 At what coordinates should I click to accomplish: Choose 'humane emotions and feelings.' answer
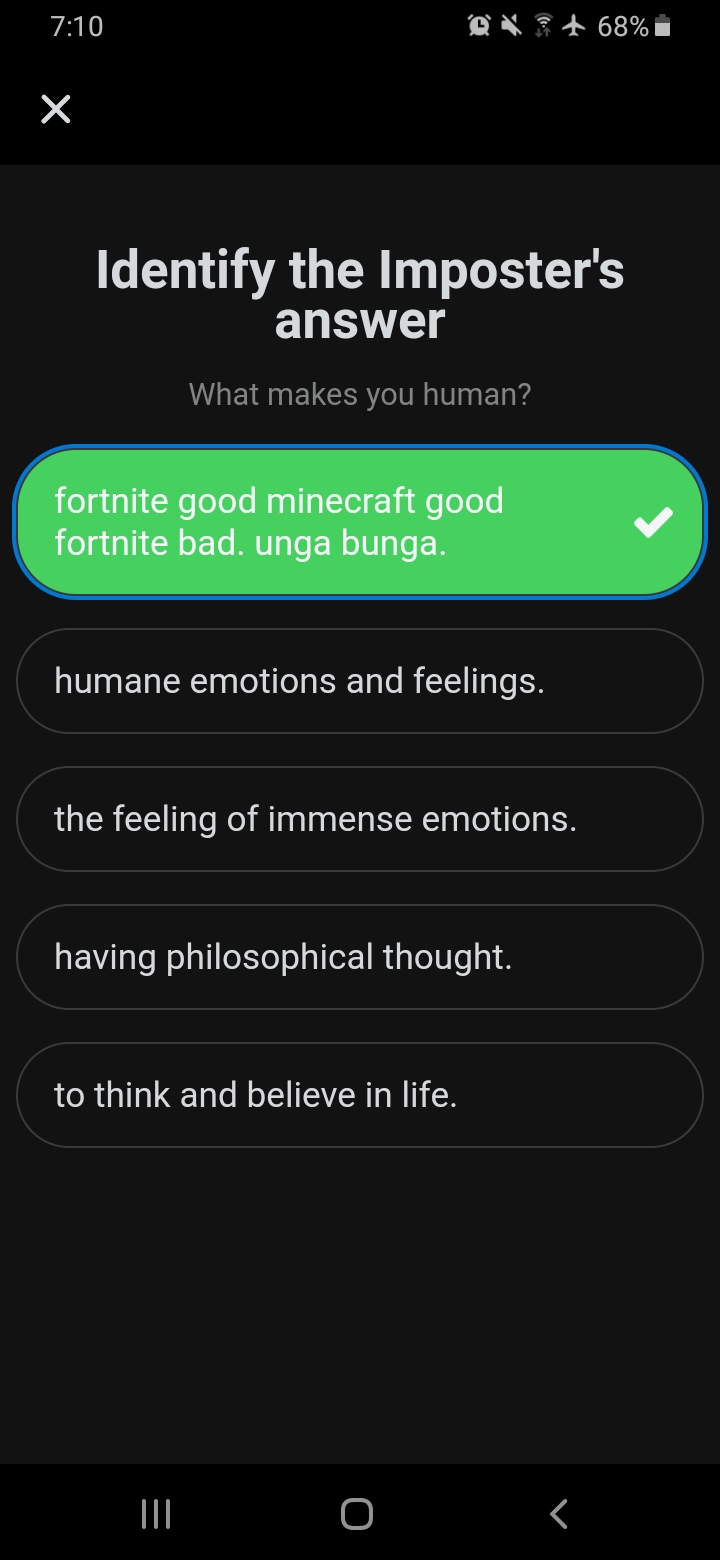point(360,681)
